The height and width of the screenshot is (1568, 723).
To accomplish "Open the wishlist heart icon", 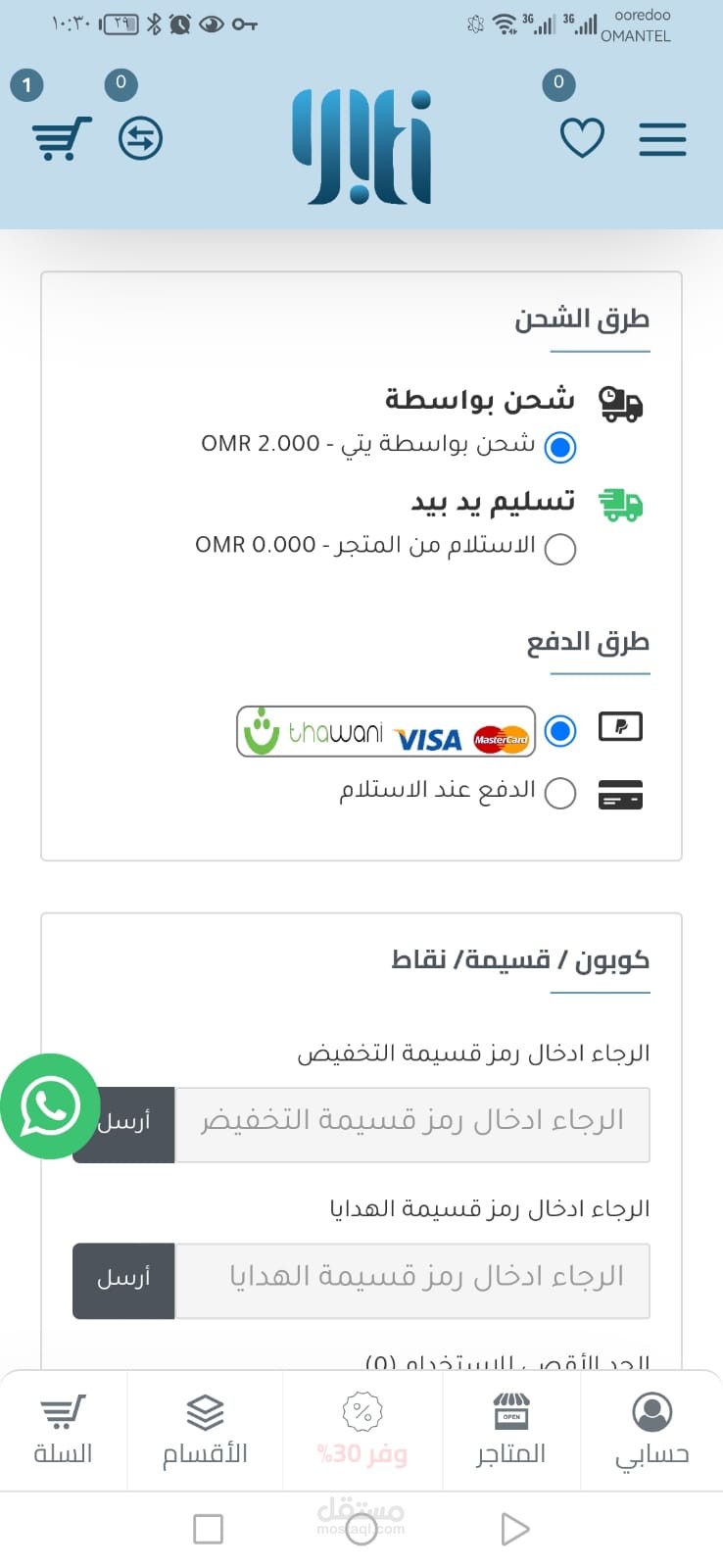I will (582, 138).
